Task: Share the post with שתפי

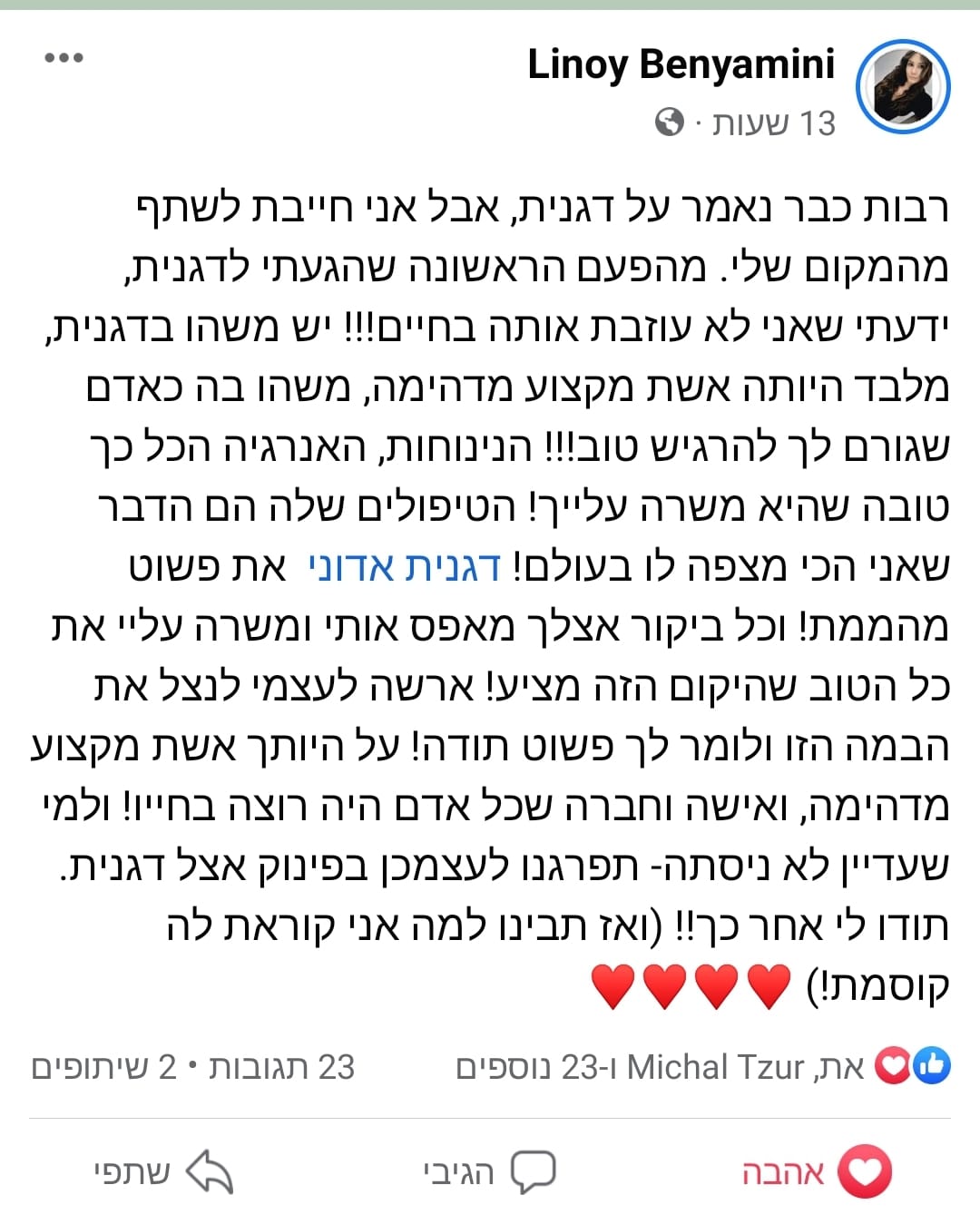Action: coord(163,1172)
